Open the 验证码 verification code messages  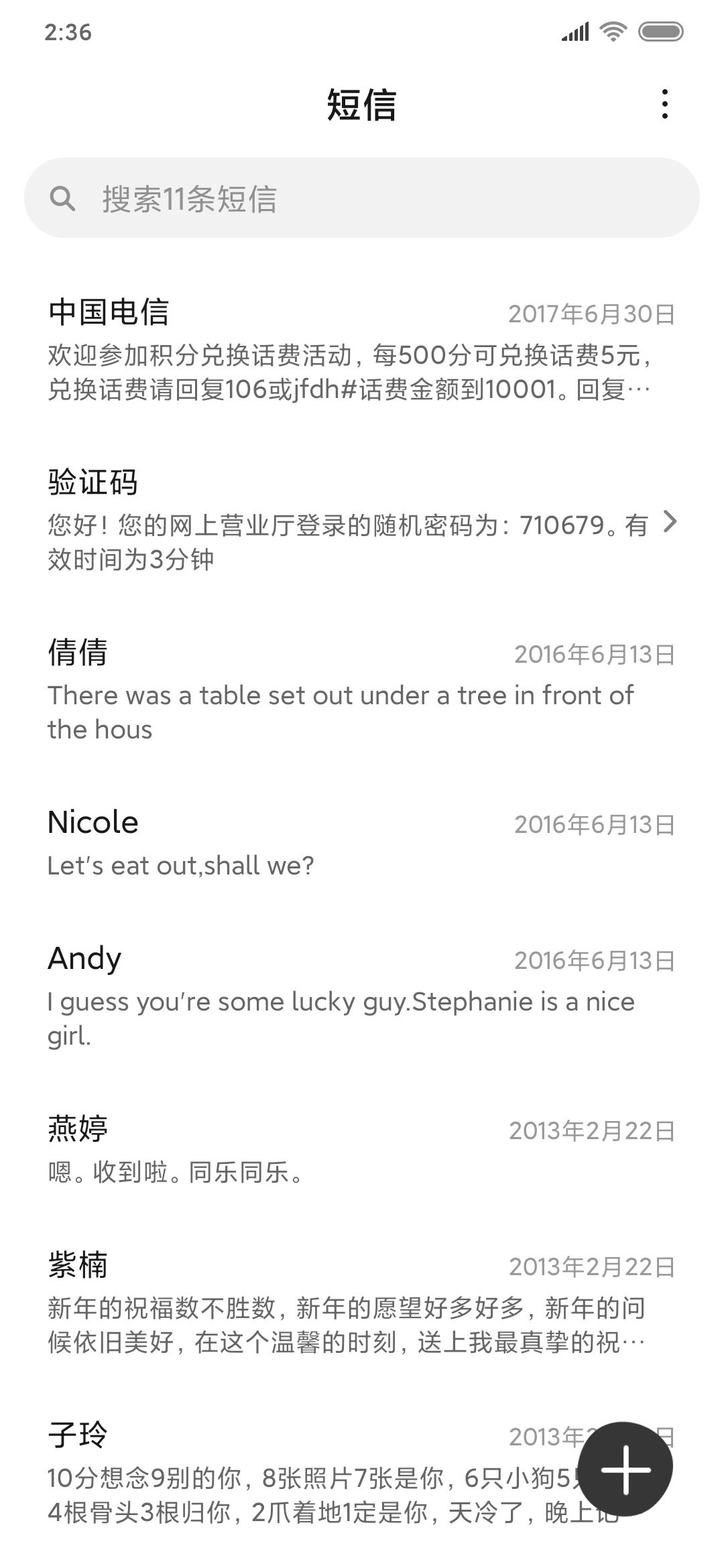pyautogui.click(x=362, y=520)
